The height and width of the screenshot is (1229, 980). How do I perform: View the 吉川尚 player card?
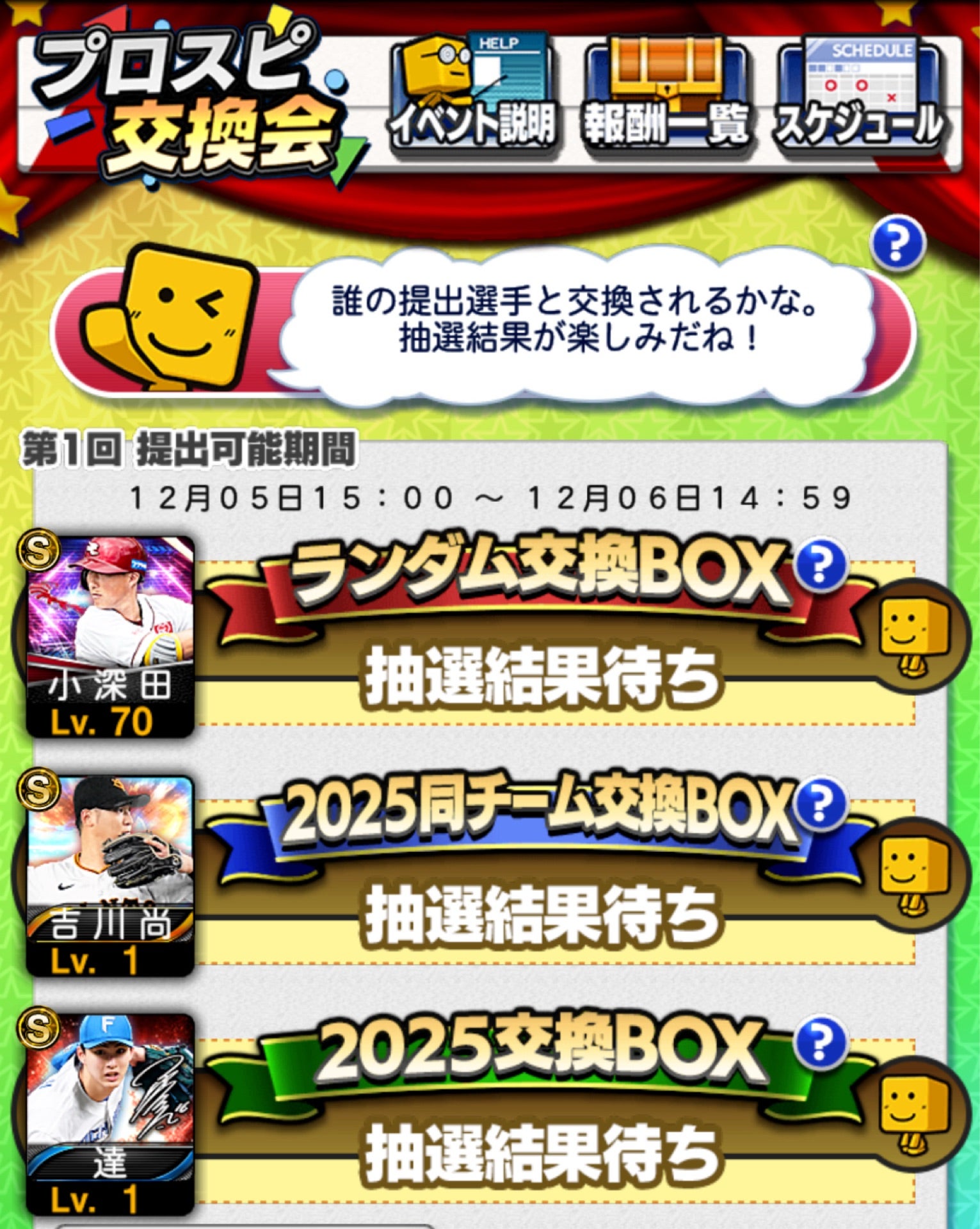pyautogui.click(x=109, y=875)
